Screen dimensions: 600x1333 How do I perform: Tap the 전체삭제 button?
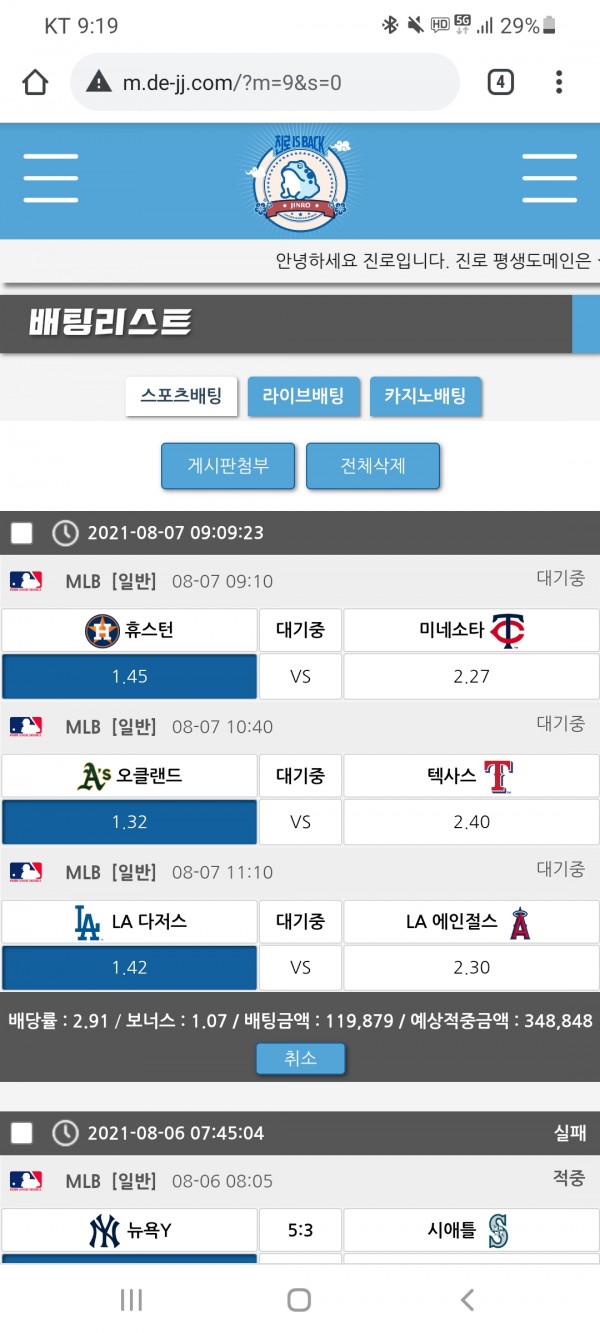coord(373,466)
